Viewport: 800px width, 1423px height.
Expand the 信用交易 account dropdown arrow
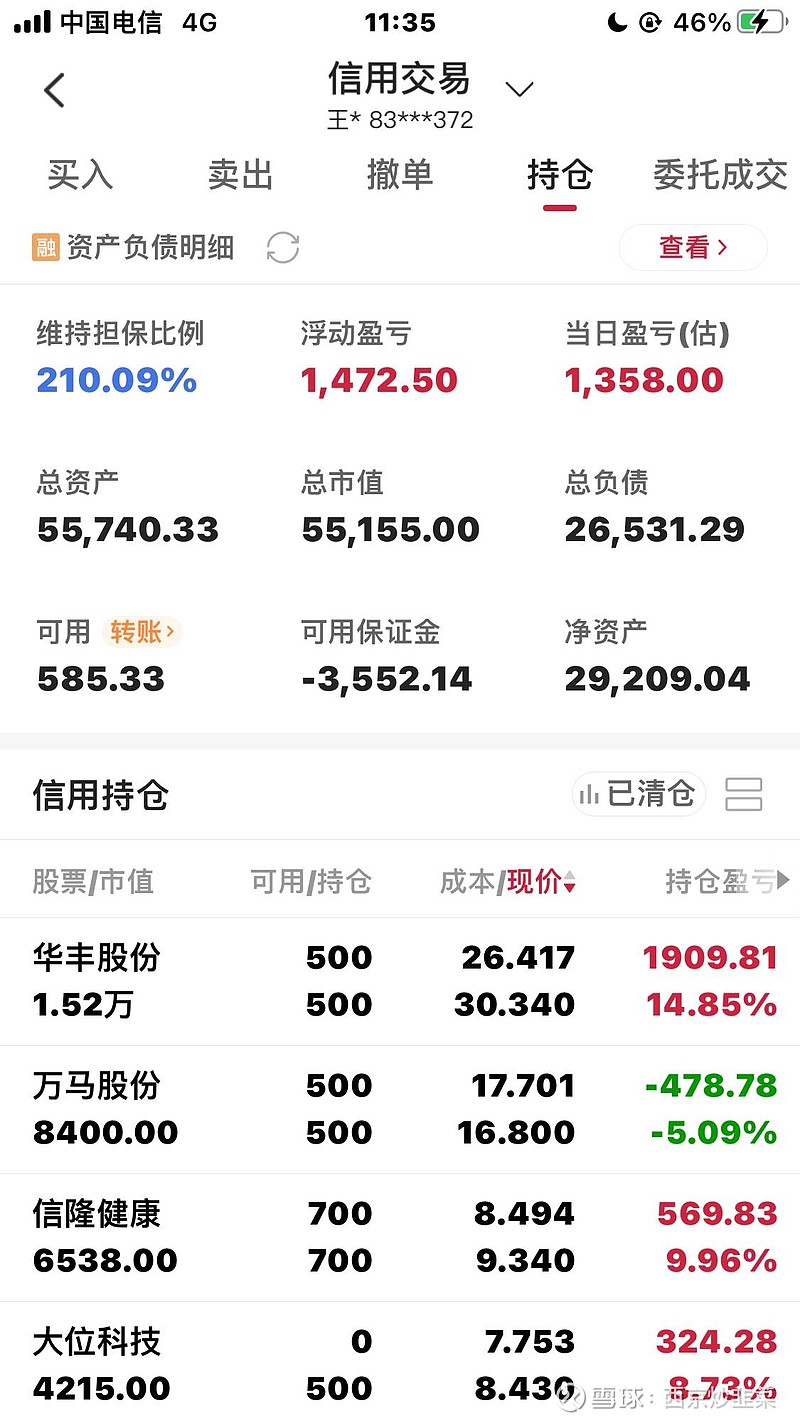519,90
